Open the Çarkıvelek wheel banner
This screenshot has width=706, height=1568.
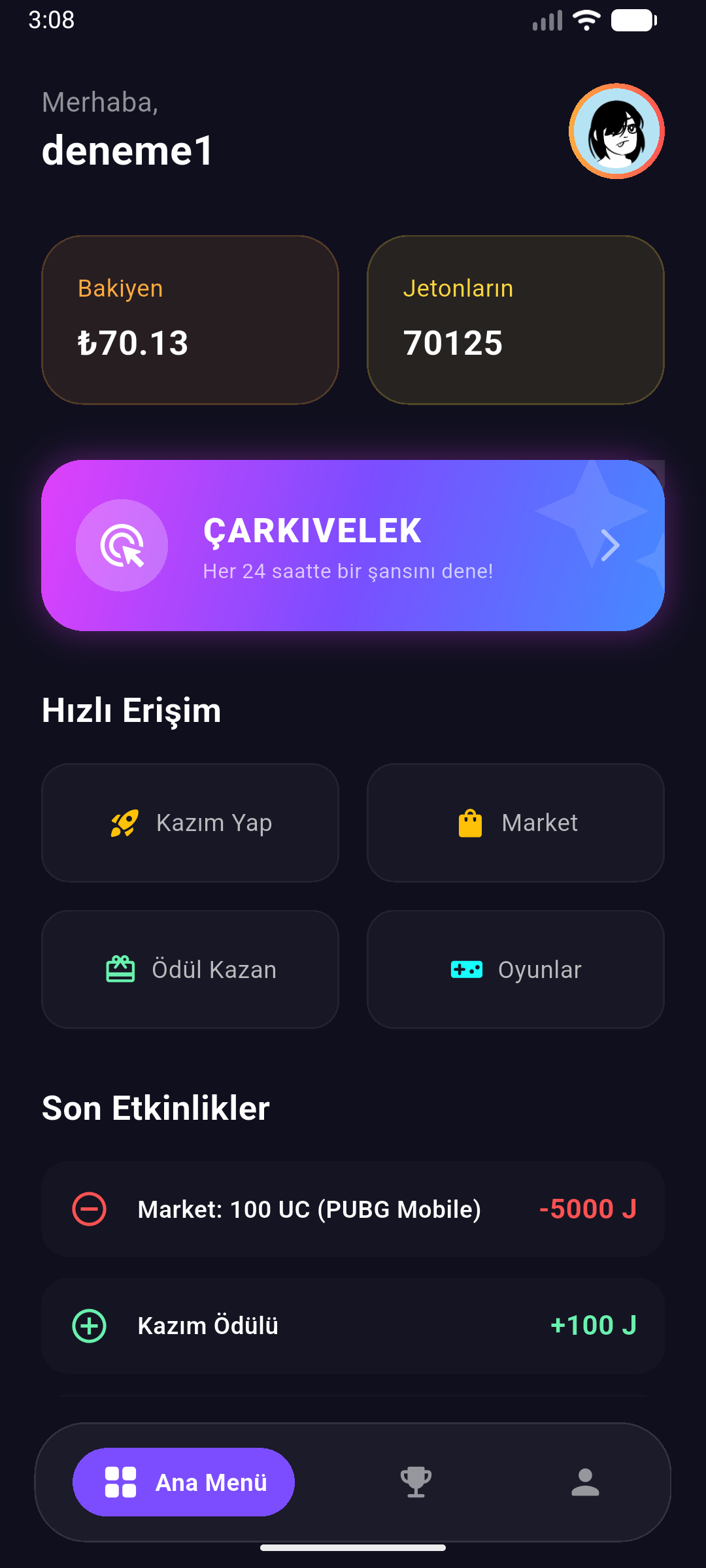(x=353, y=546)
